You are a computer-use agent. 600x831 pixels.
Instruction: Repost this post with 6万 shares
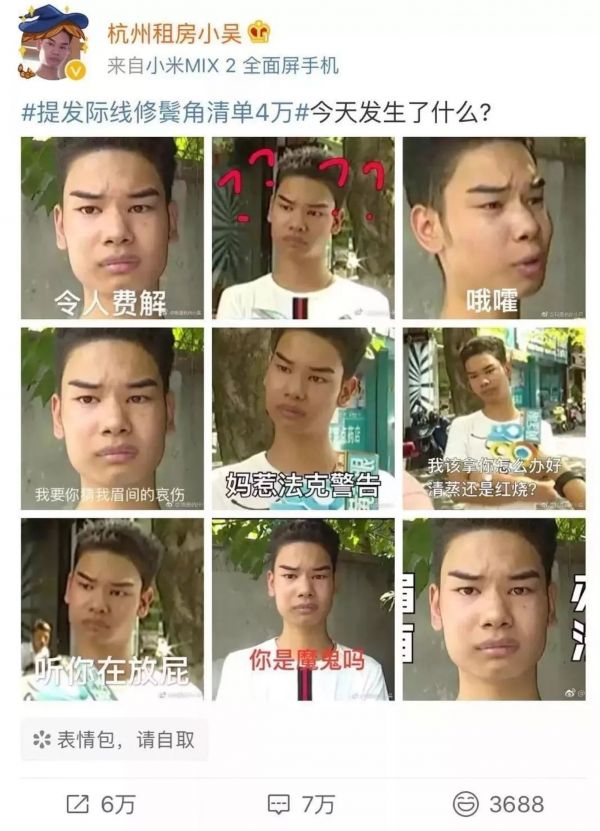(x=100, y=804)
